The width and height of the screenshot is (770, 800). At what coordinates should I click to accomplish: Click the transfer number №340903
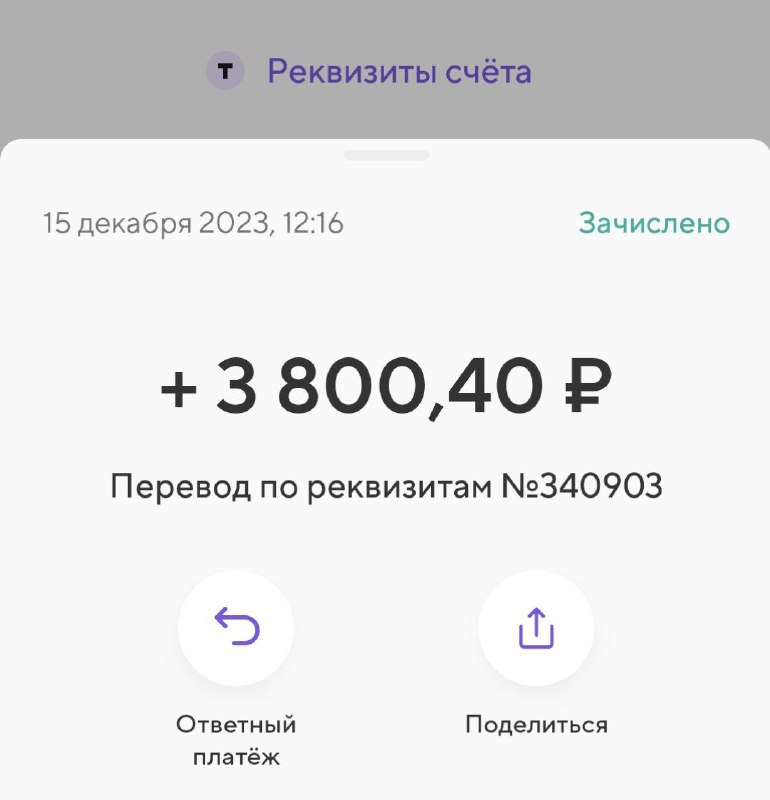point(591,484)
